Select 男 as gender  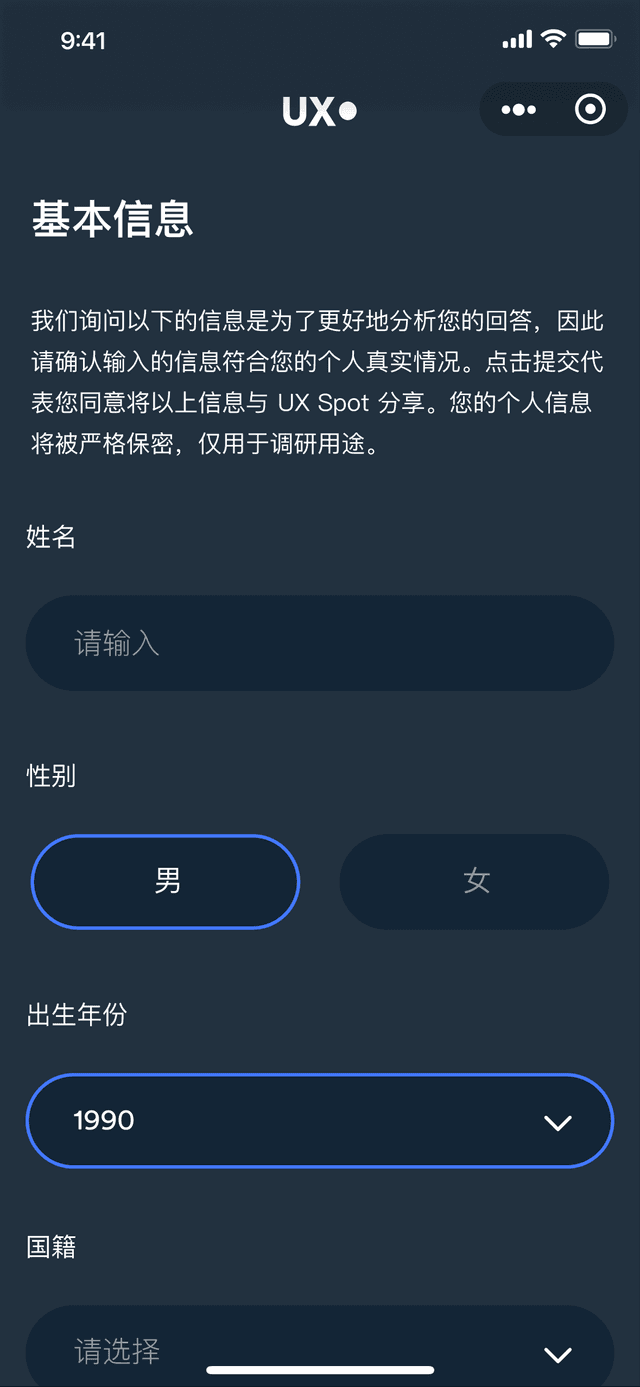[166, 881]
